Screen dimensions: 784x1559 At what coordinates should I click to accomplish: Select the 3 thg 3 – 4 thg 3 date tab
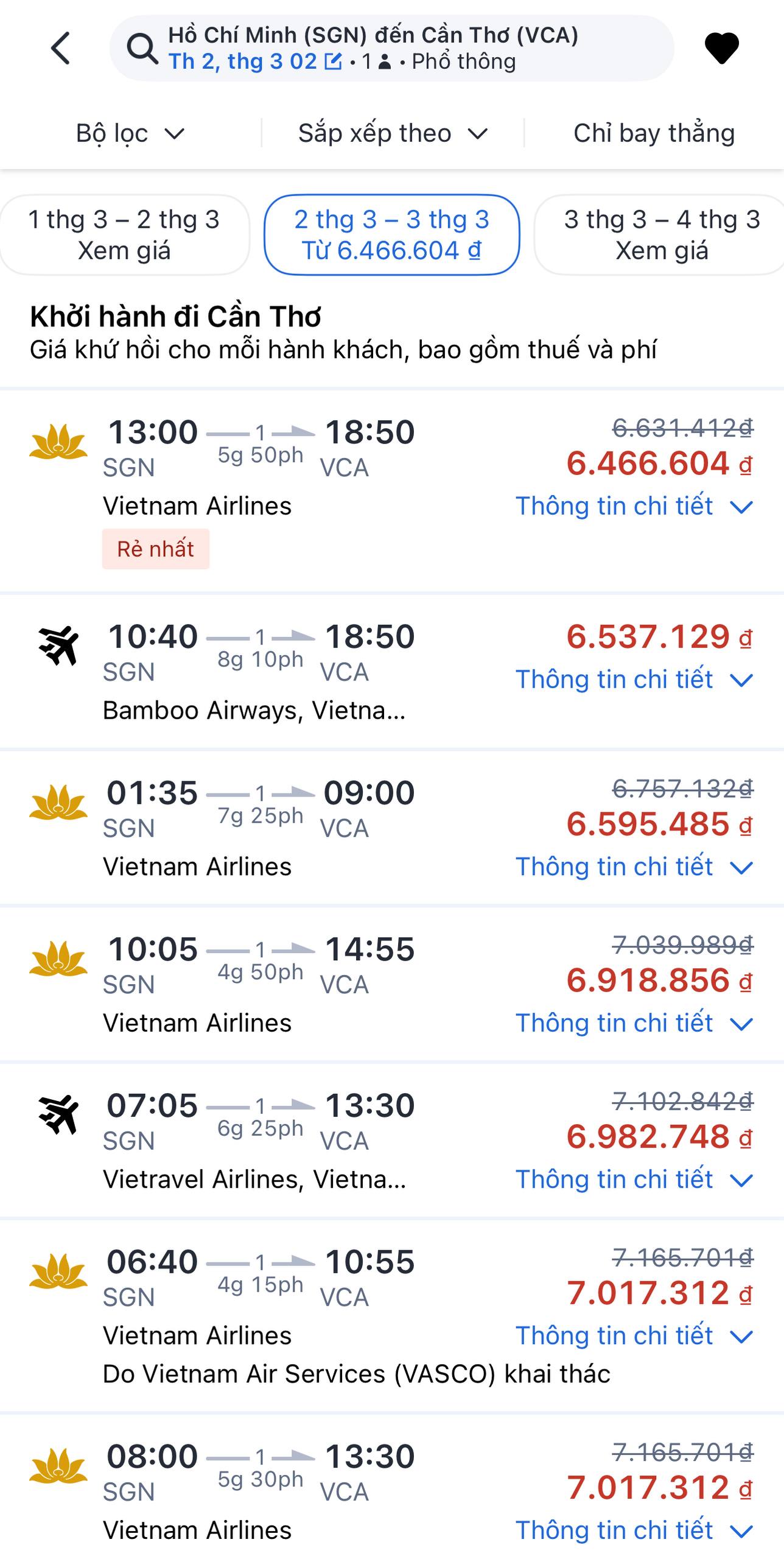point(659,234)
